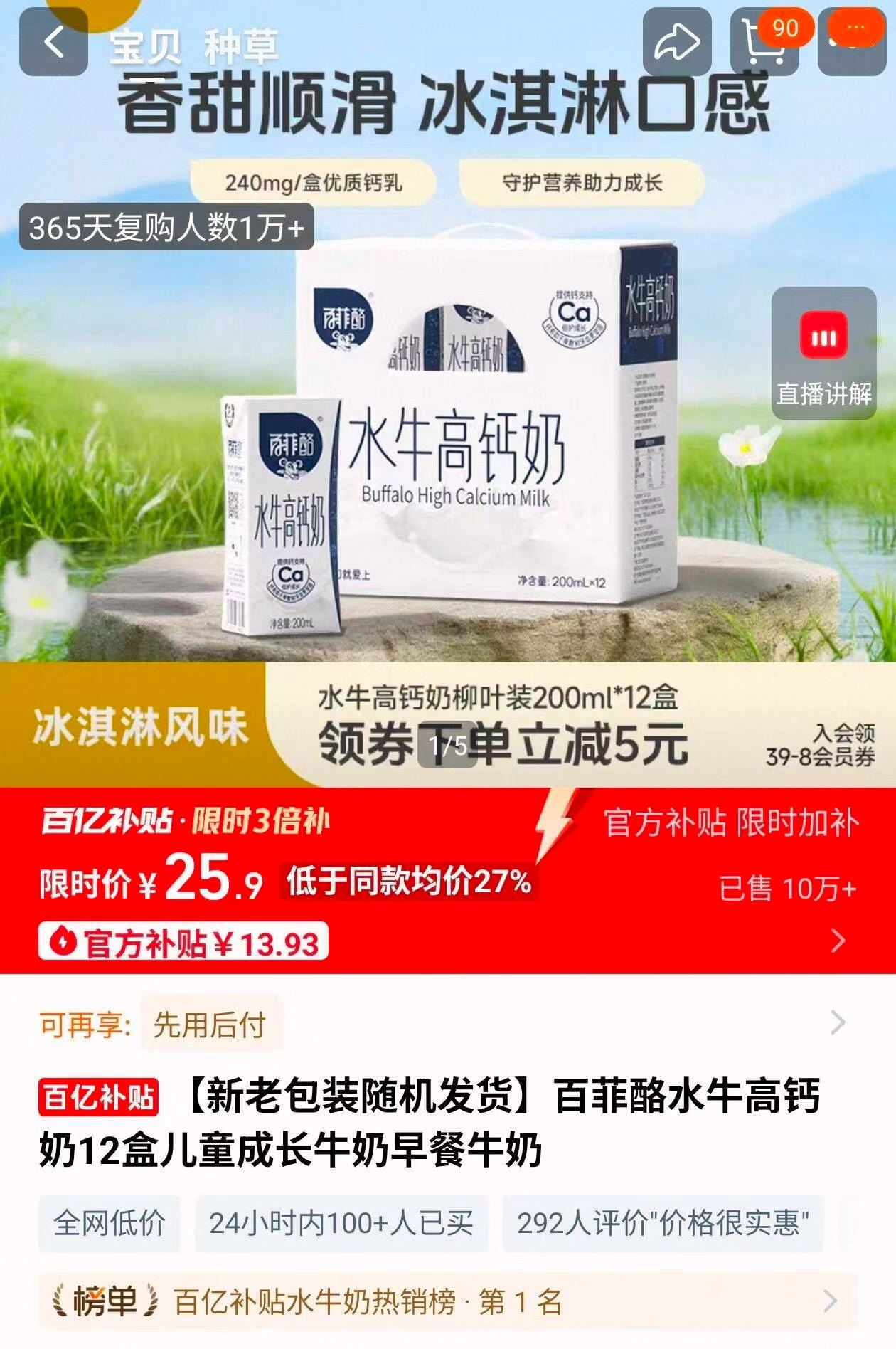Image resolution: width=896 pixels, height=1349 pixels.
Task: Expand the 官方补贴 subsidy details chevron
Action: (x=837, y=938)
